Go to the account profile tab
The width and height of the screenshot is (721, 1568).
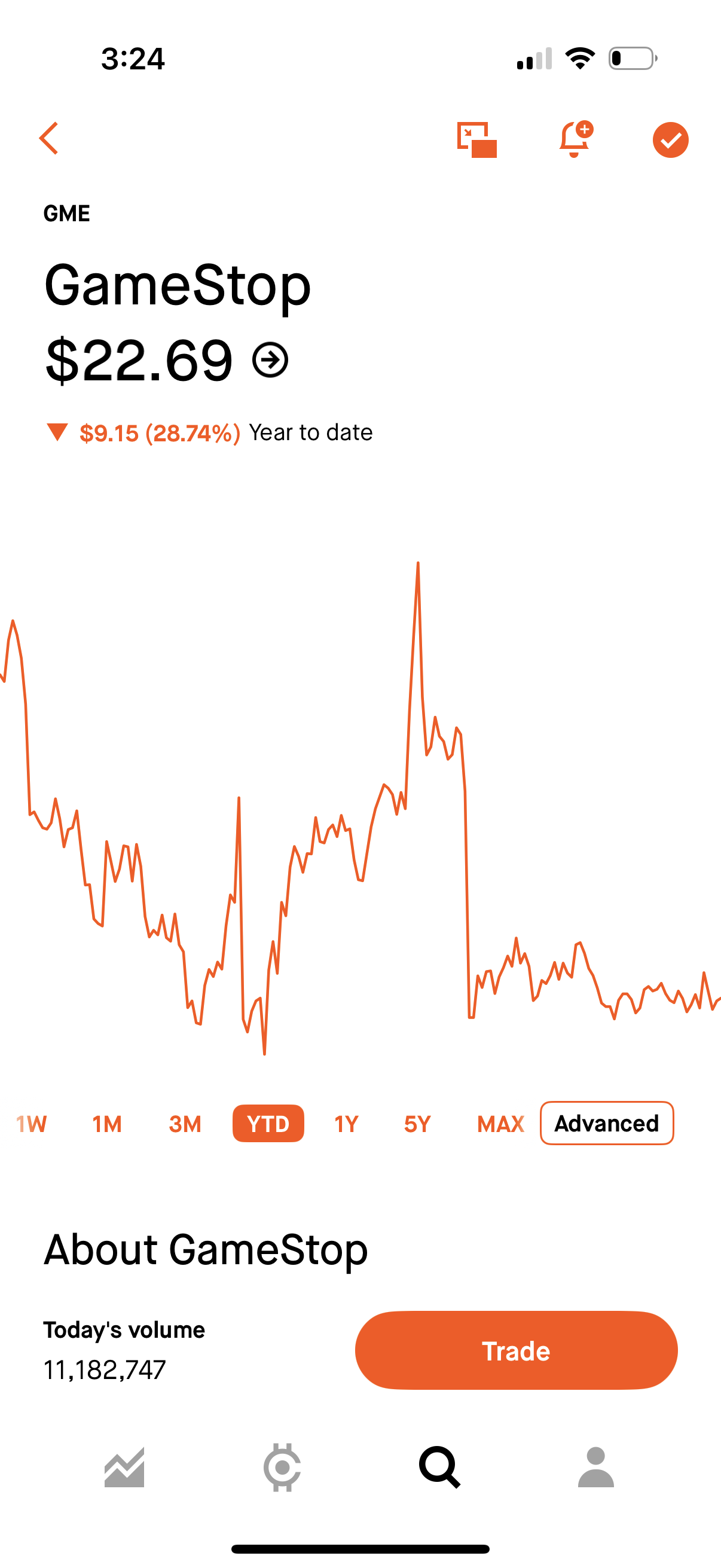click(x=595, y=1468)
